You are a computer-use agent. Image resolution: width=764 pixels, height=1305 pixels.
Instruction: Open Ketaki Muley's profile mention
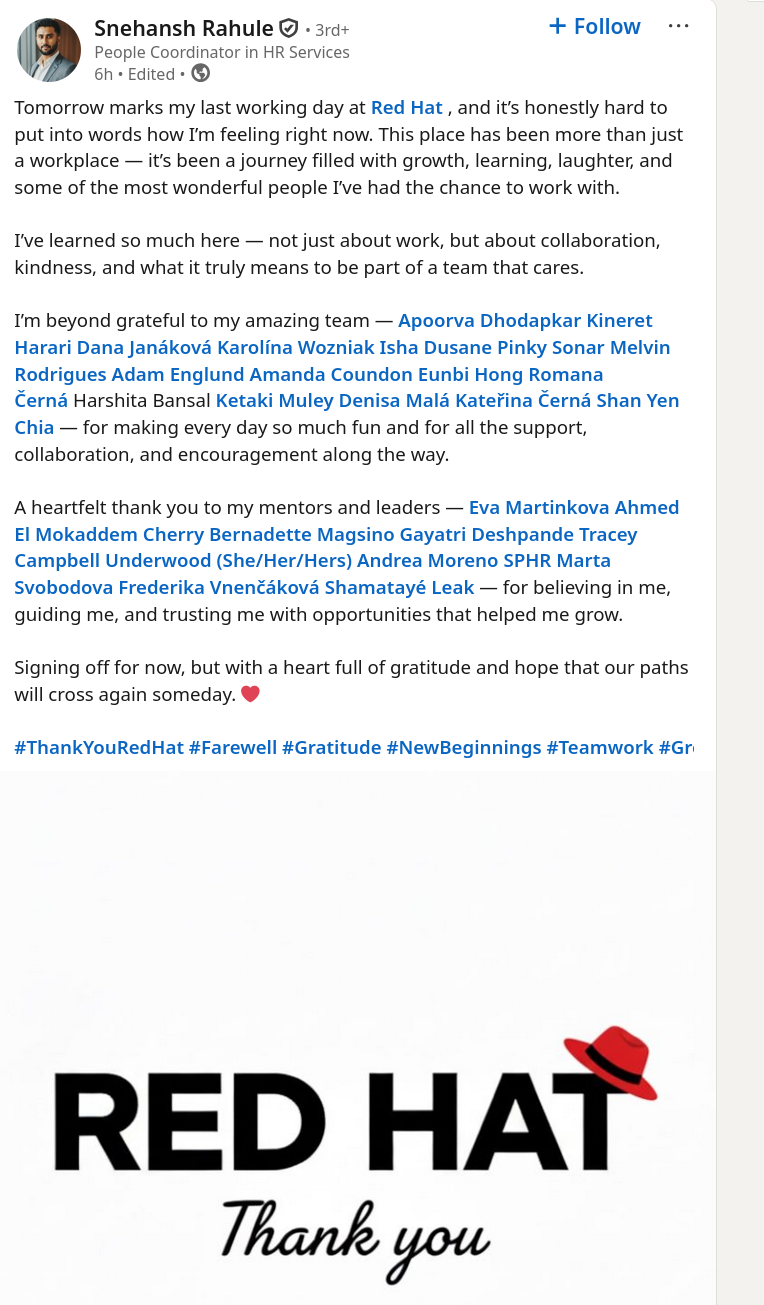click(274, 400)
